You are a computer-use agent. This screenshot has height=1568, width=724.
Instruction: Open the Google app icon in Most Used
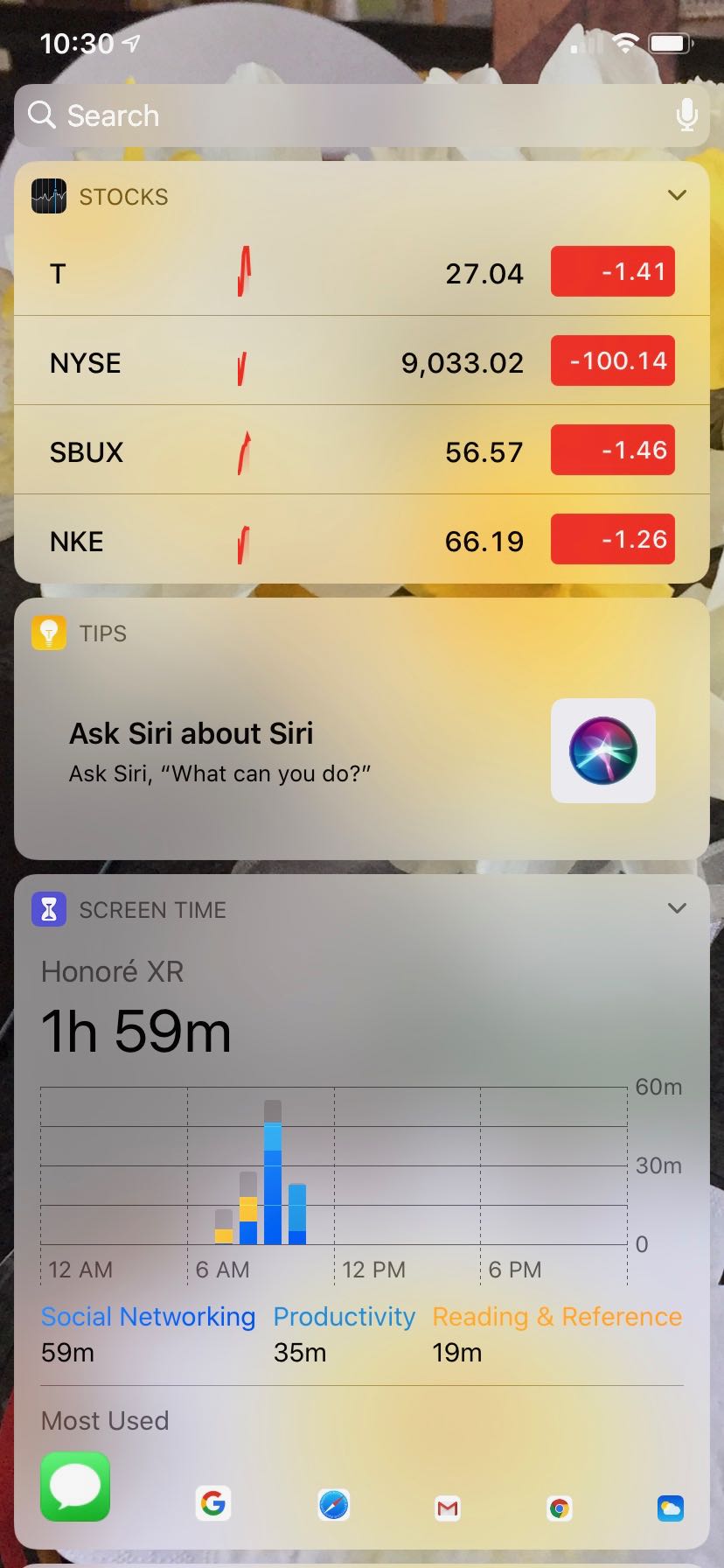[x=212, y=1504]
